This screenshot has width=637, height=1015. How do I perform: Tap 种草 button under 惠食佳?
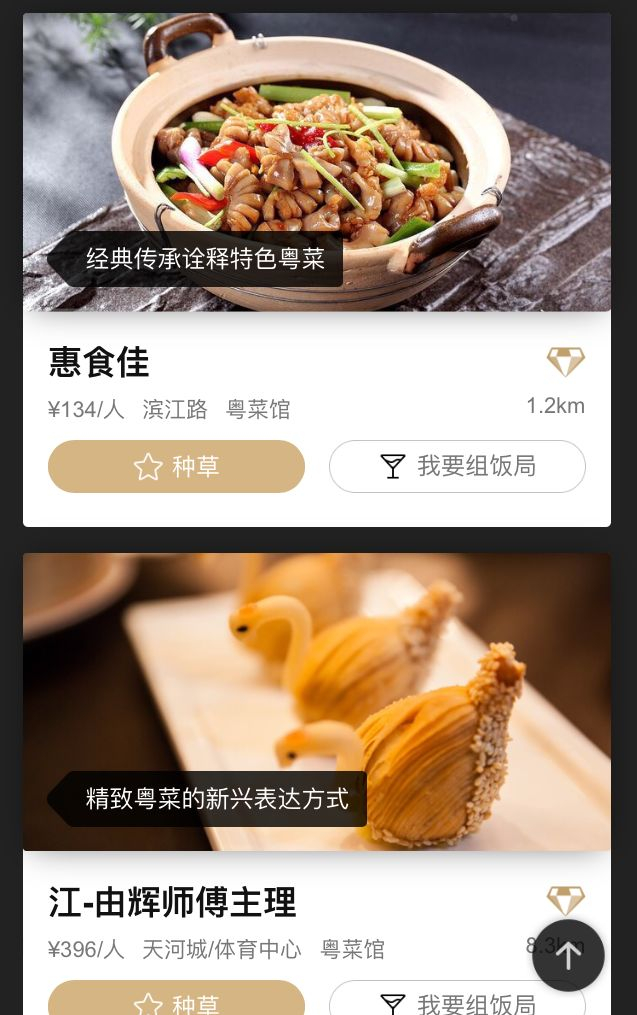point(176,466)
